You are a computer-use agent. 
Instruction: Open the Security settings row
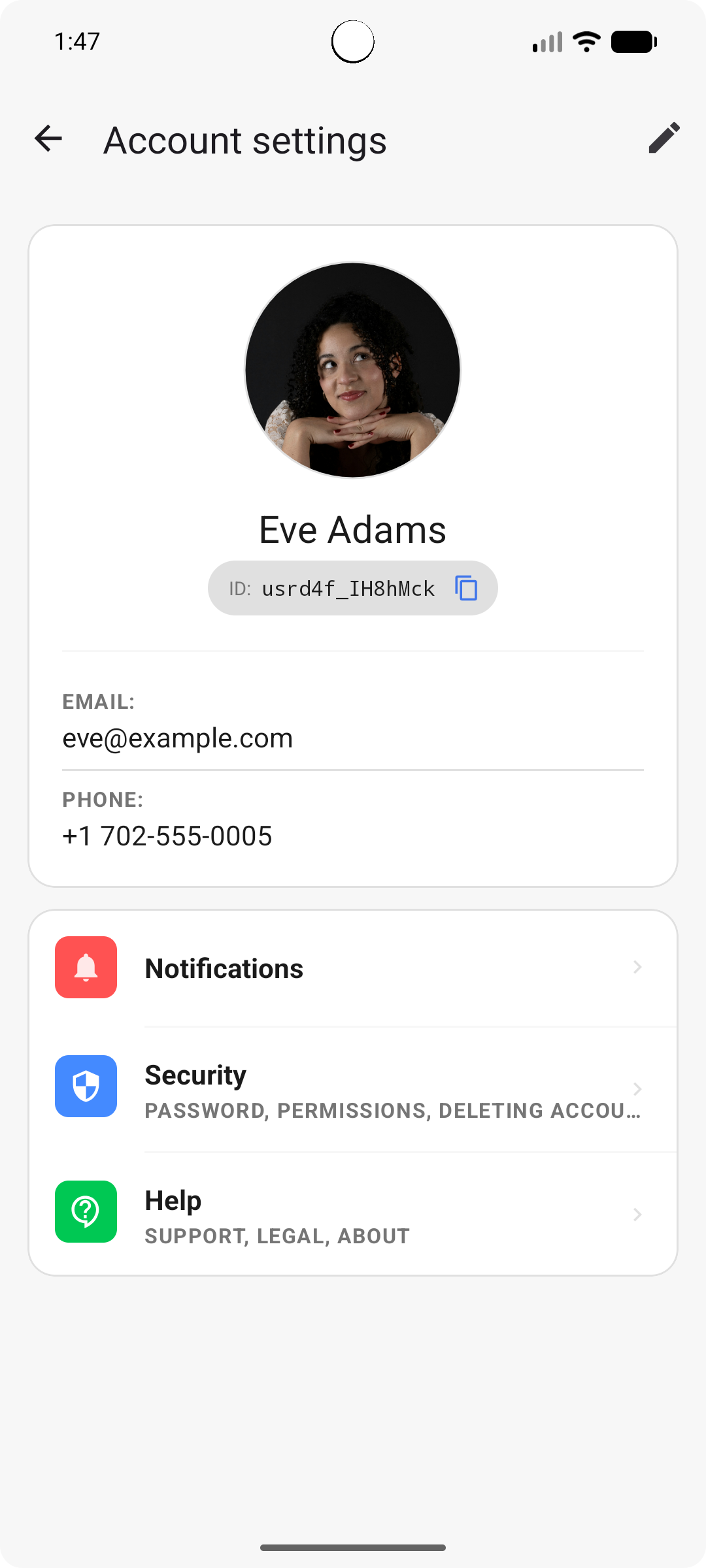[353, 1089]
